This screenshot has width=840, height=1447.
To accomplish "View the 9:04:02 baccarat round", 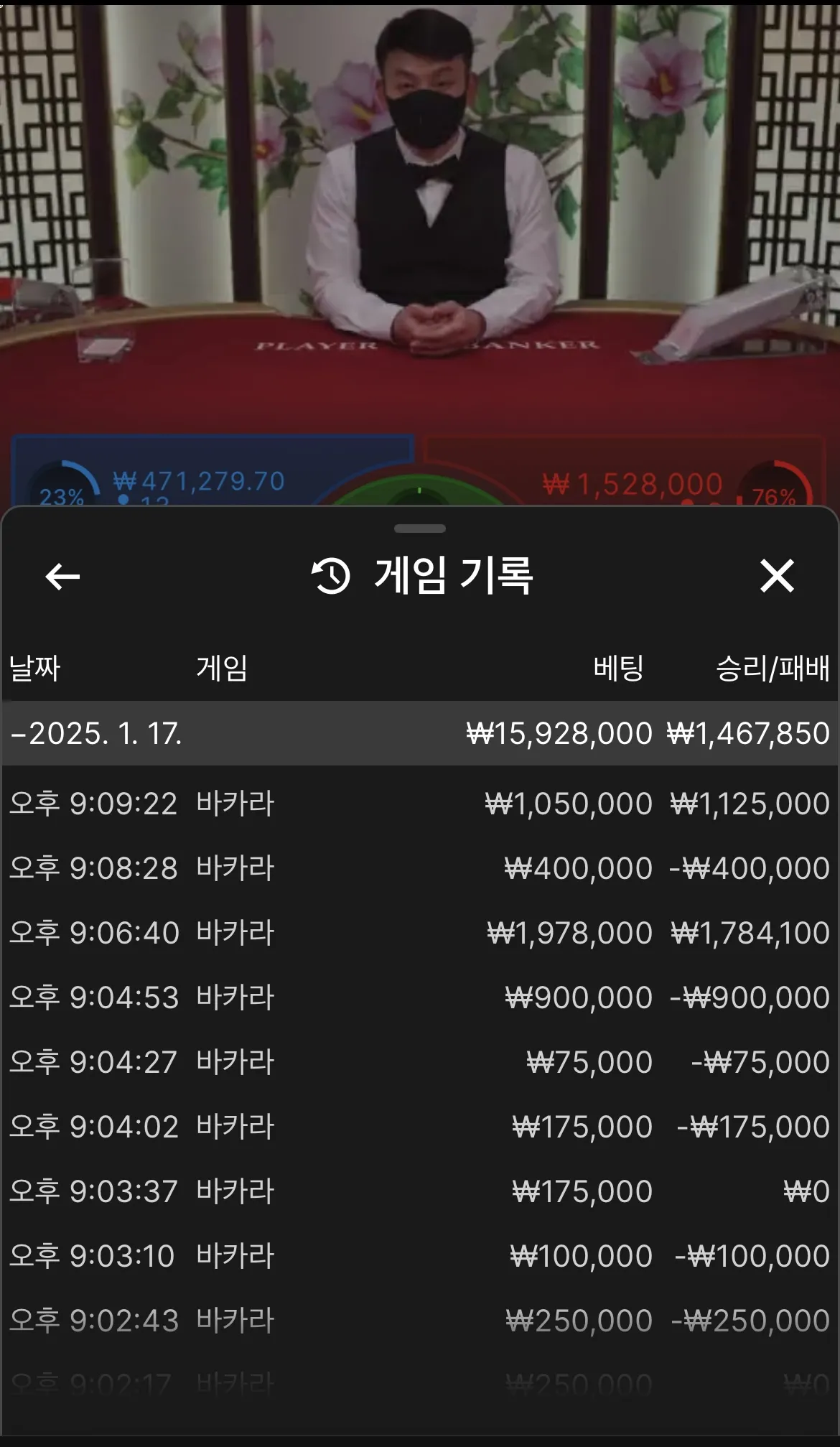I will (420, 1127).
